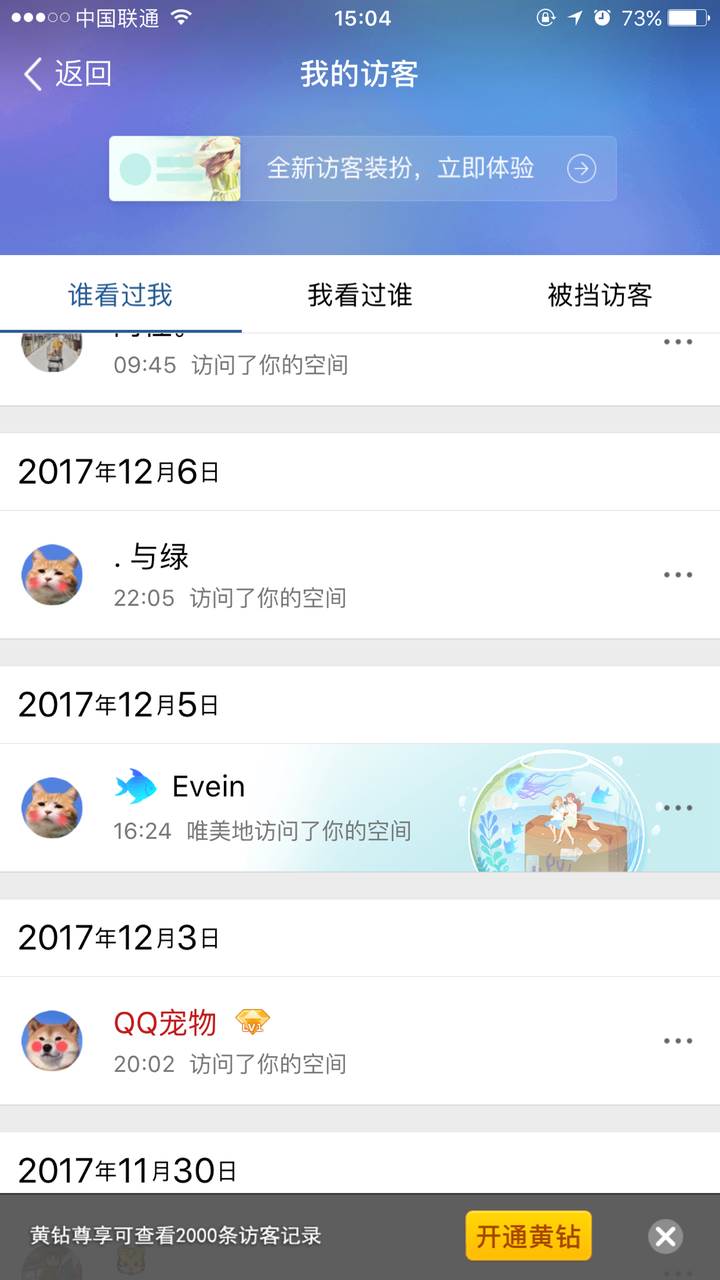Open QQ宠物's visitor entry
720x1280 pixels.
[300, 1041]
